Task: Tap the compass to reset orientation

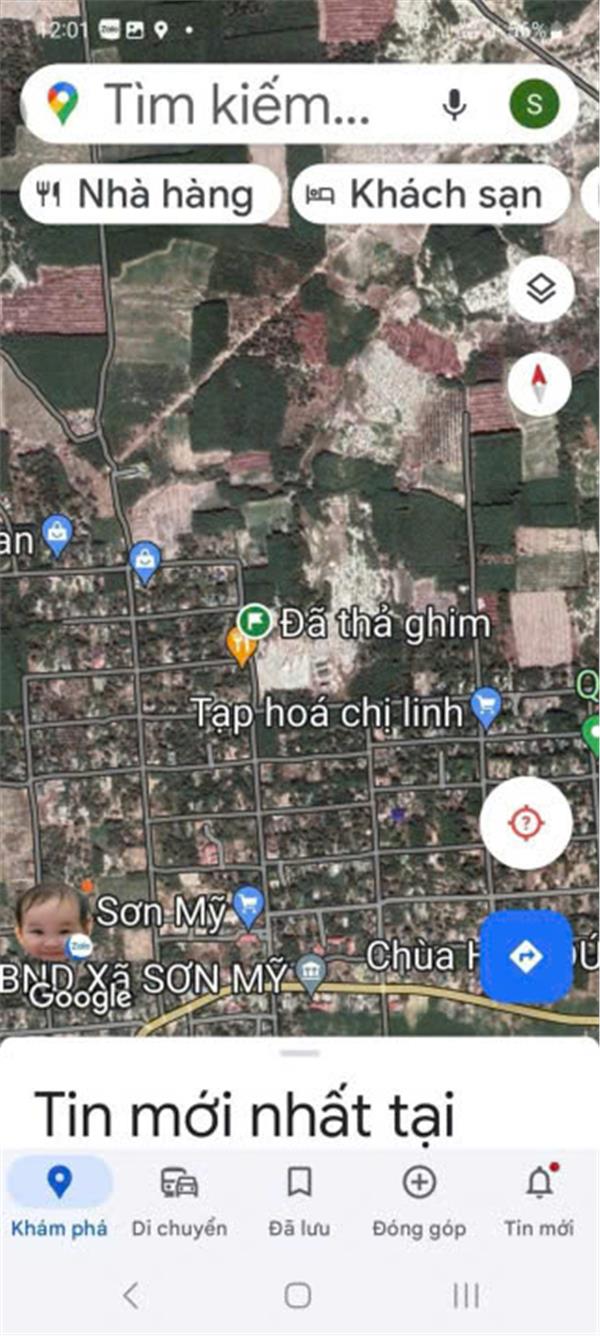Action: (540, 385)
